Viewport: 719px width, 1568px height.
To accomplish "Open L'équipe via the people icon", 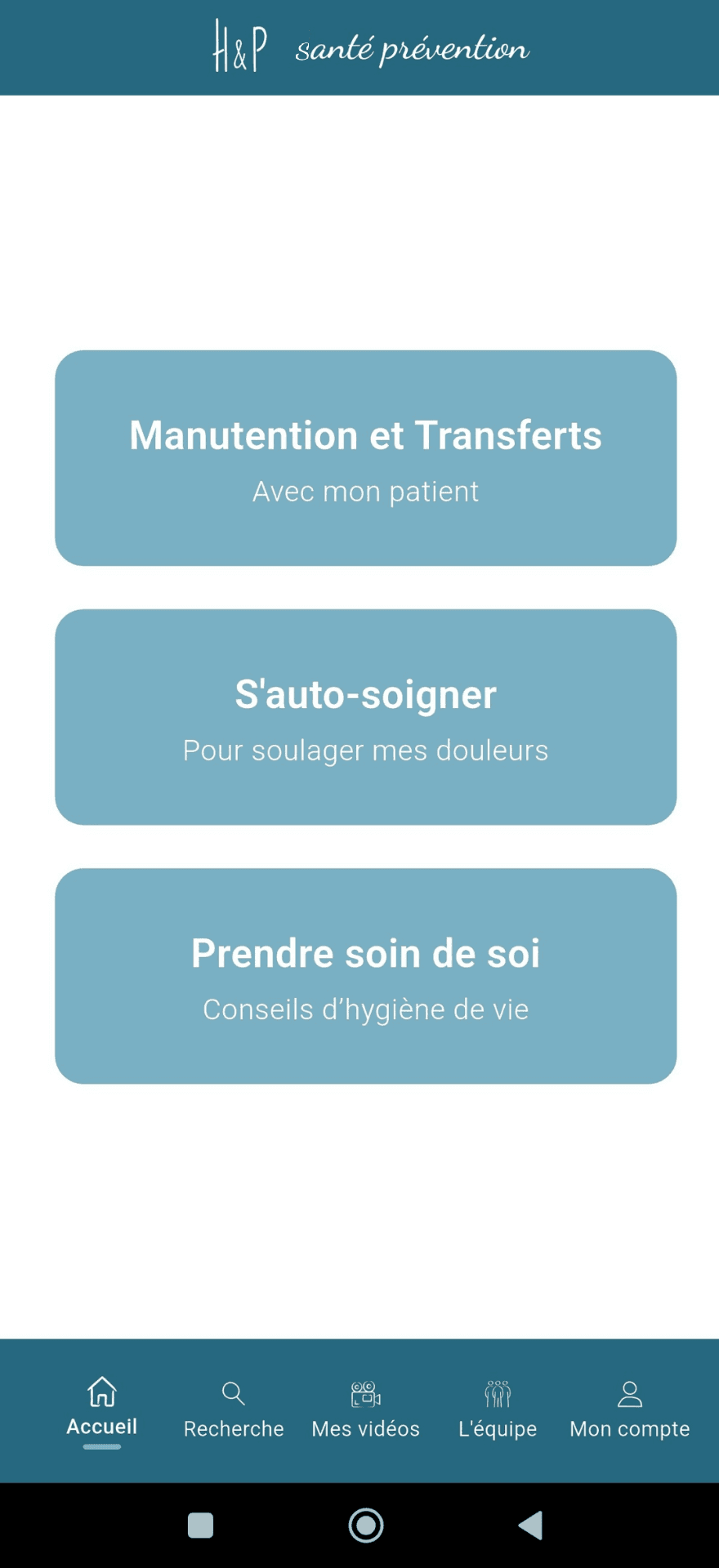I will (x=498, y=1390).
